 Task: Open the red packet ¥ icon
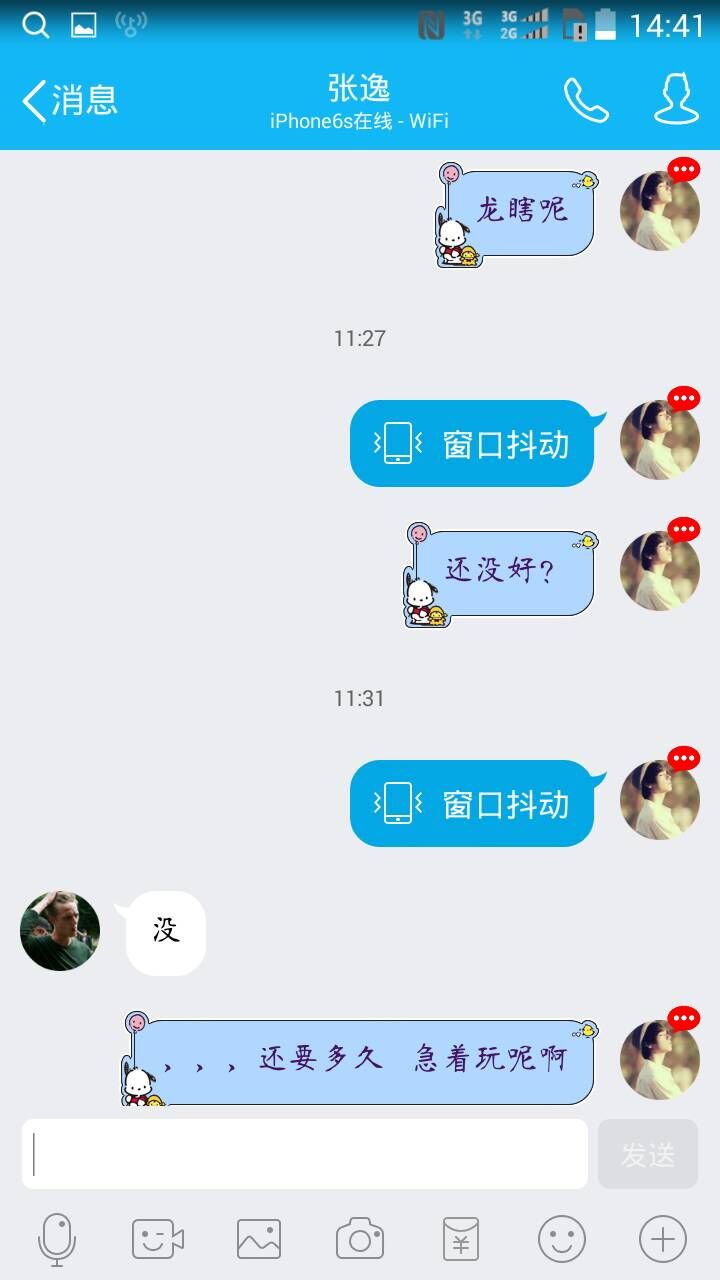461,1240
